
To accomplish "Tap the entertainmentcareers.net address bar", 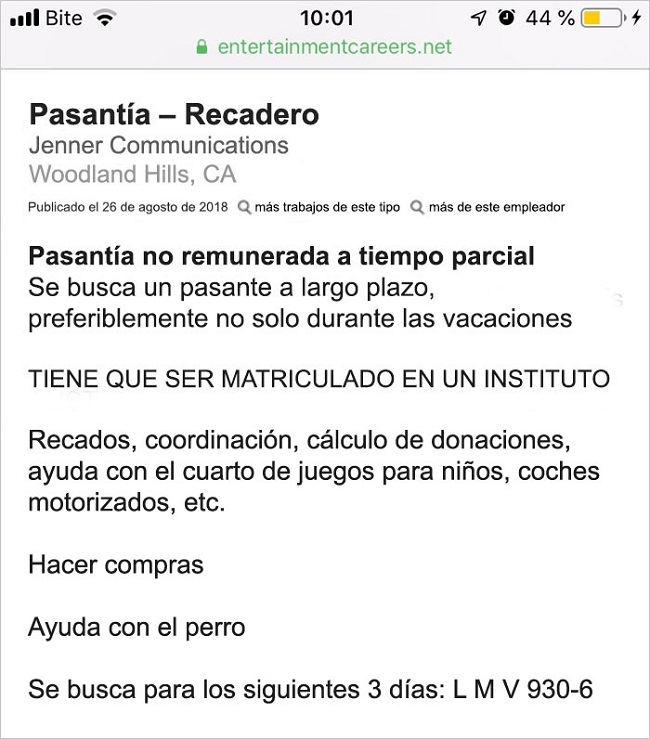I will pyautogui.click(x=325, y=47).
